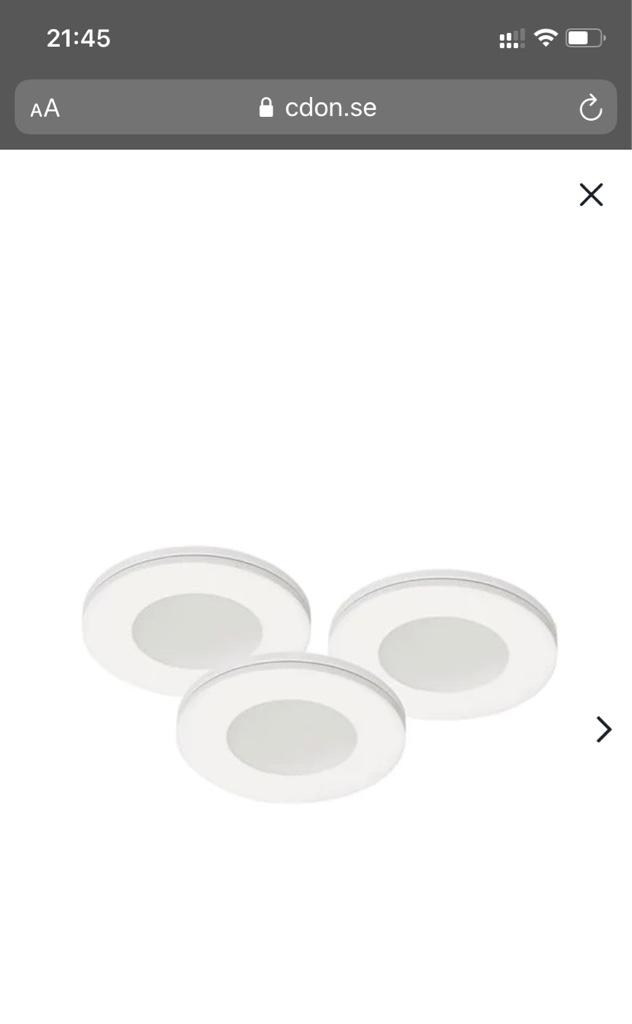The image size is (632, 1024).
Task: Go to the next product image
Action: (x=603, y=729)
